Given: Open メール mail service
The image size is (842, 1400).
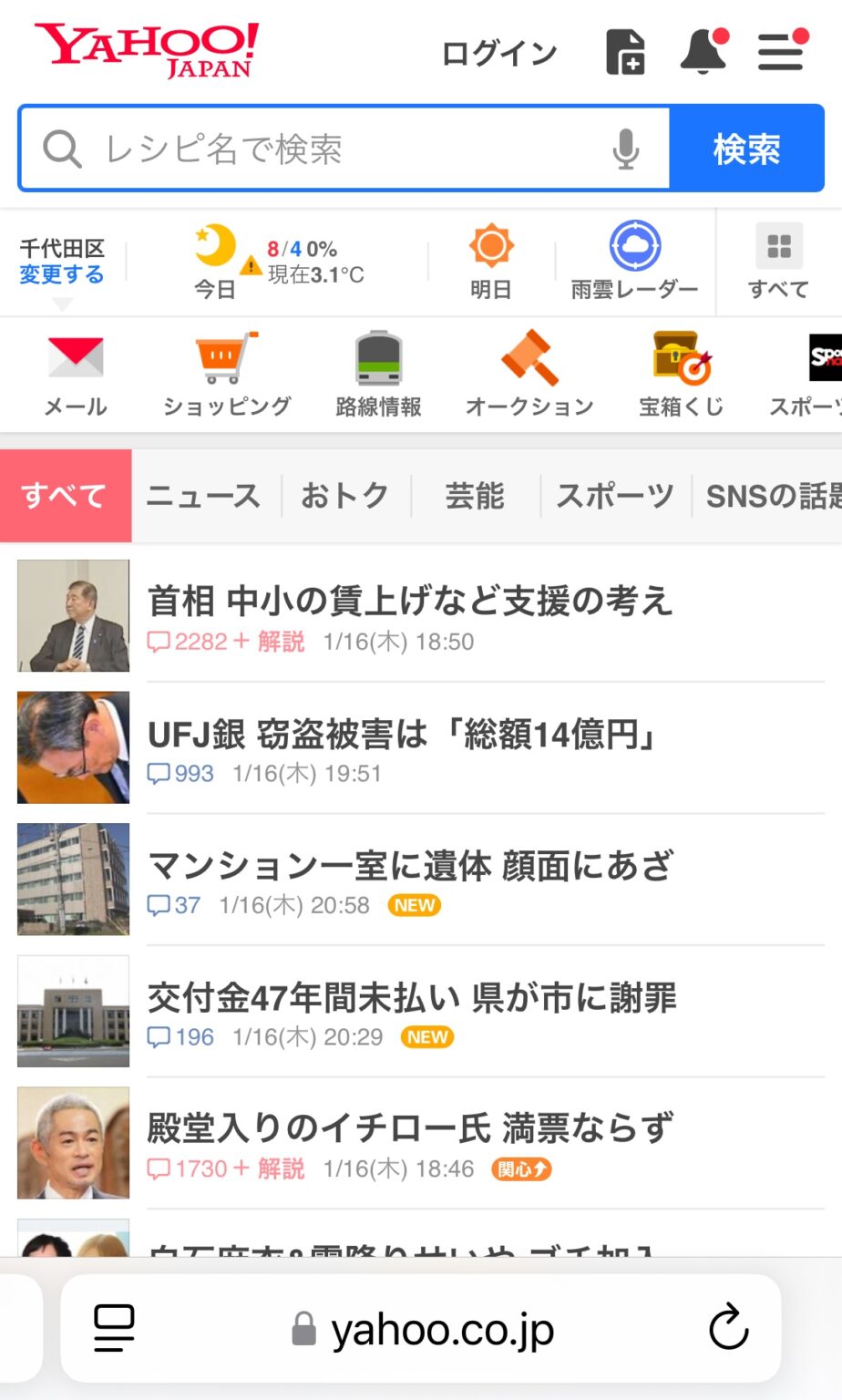Looking at the screenshot, I should coord(76,375).
